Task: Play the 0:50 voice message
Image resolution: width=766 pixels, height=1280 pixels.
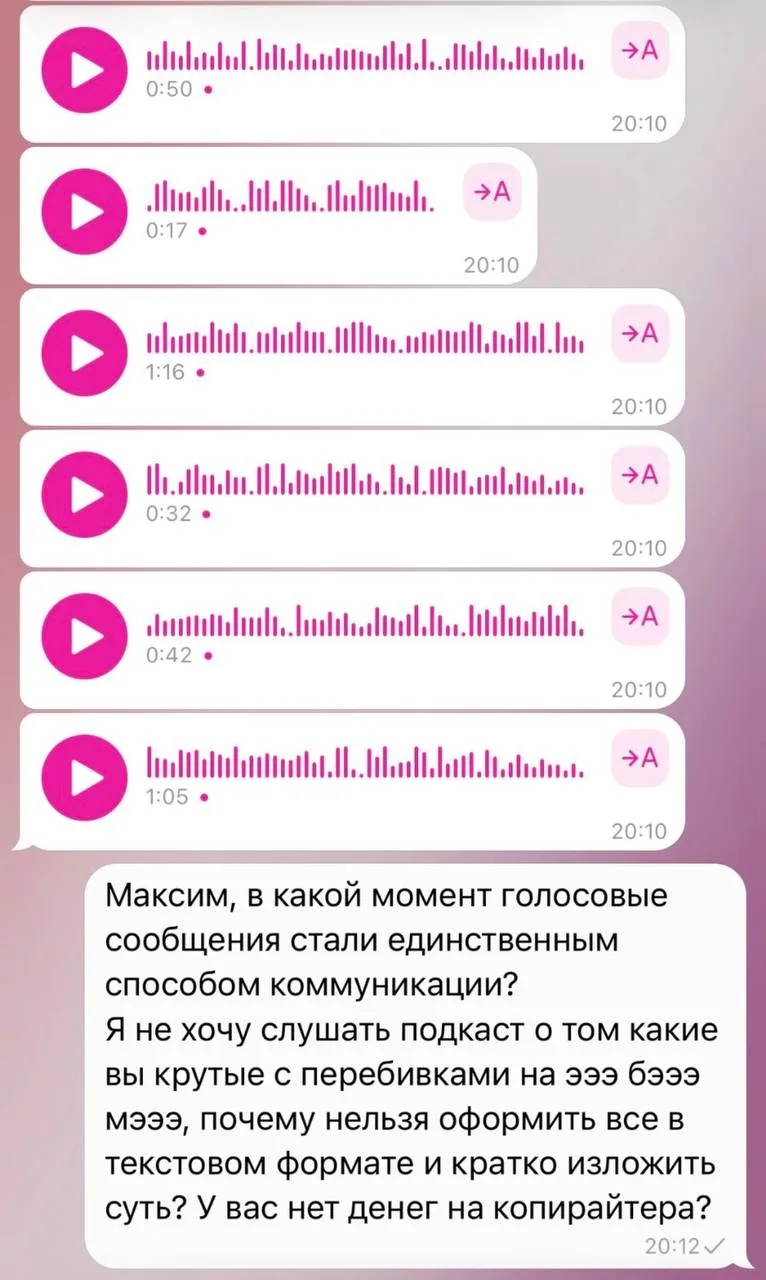Action: 85,69
